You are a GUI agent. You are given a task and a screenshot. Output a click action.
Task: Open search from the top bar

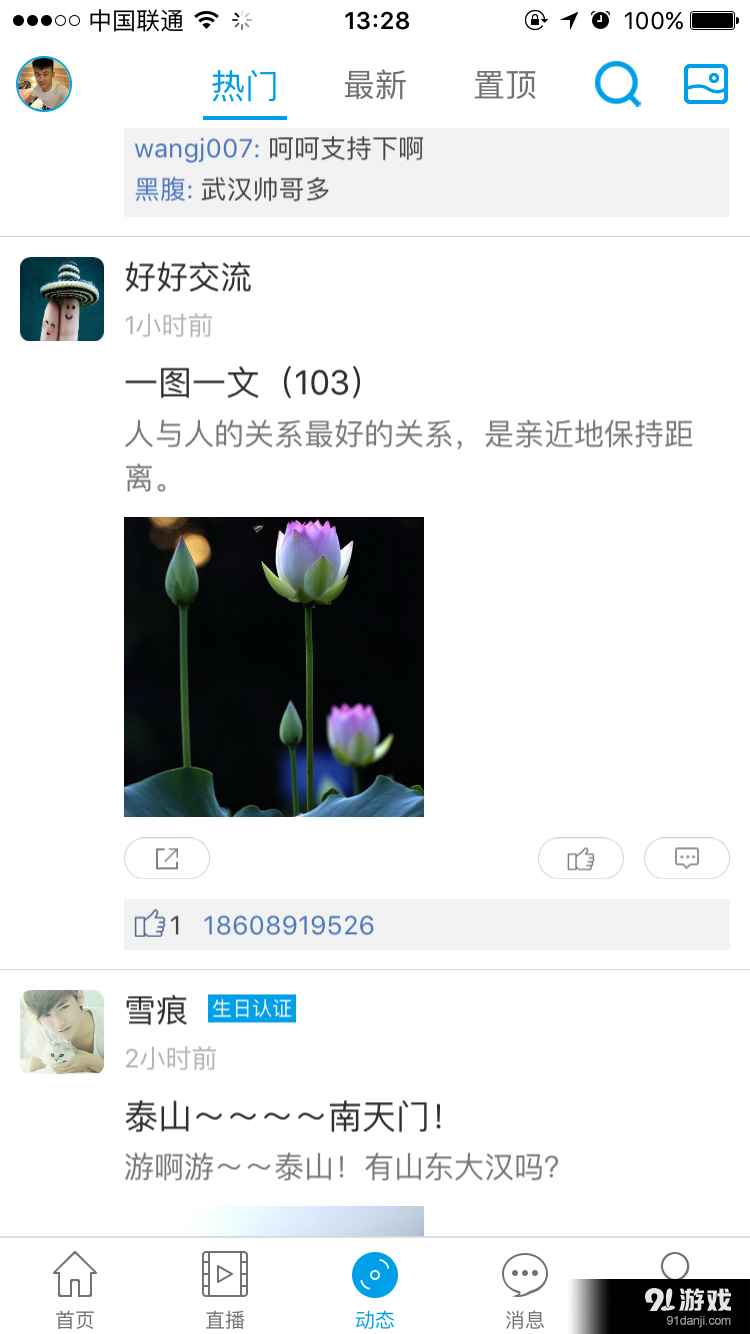(617, 85)
